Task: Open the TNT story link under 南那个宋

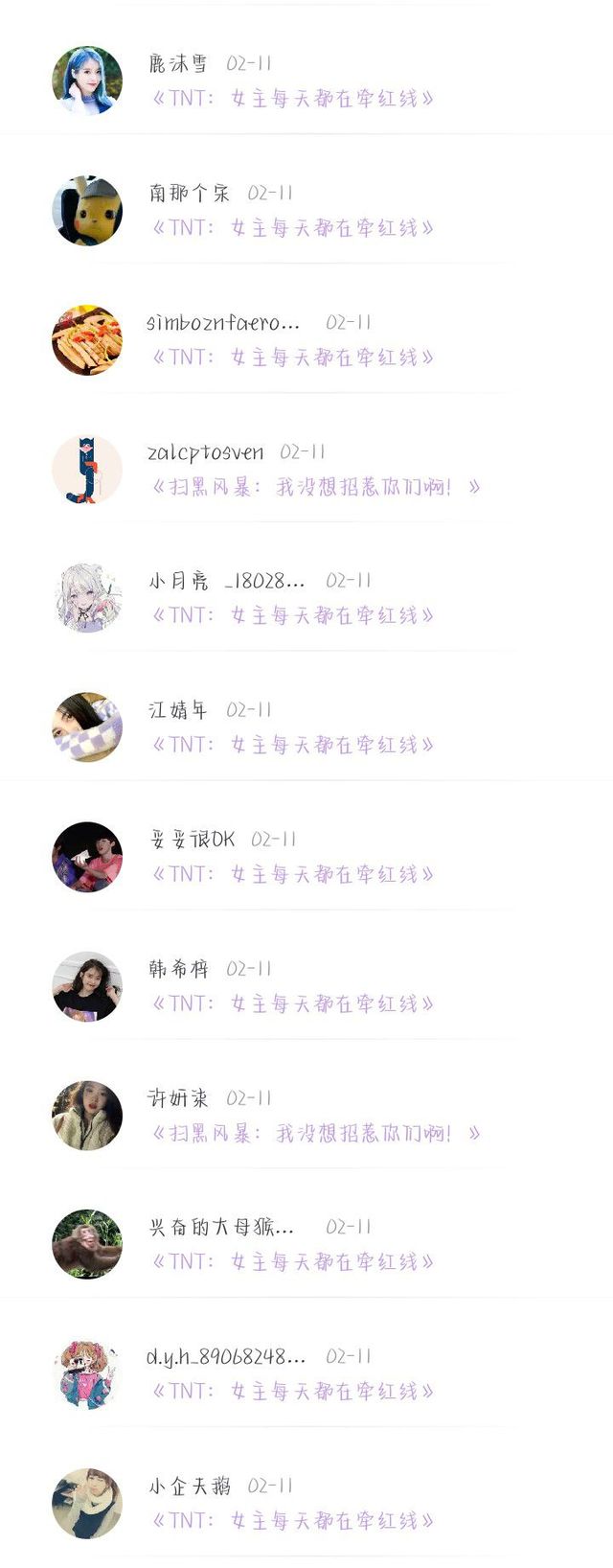Action: [x=292, y=228]
